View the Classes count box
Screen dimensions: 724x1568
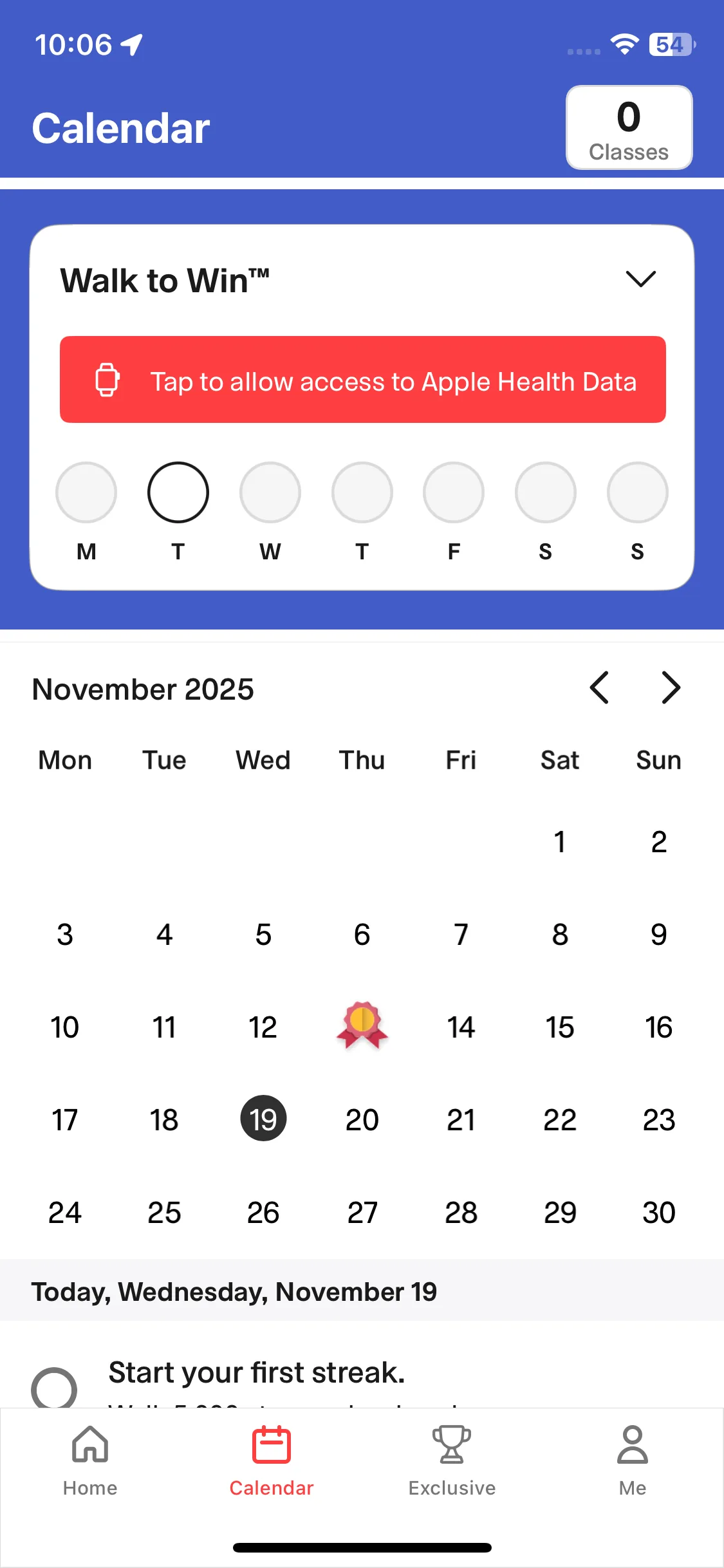coord(629,127)
